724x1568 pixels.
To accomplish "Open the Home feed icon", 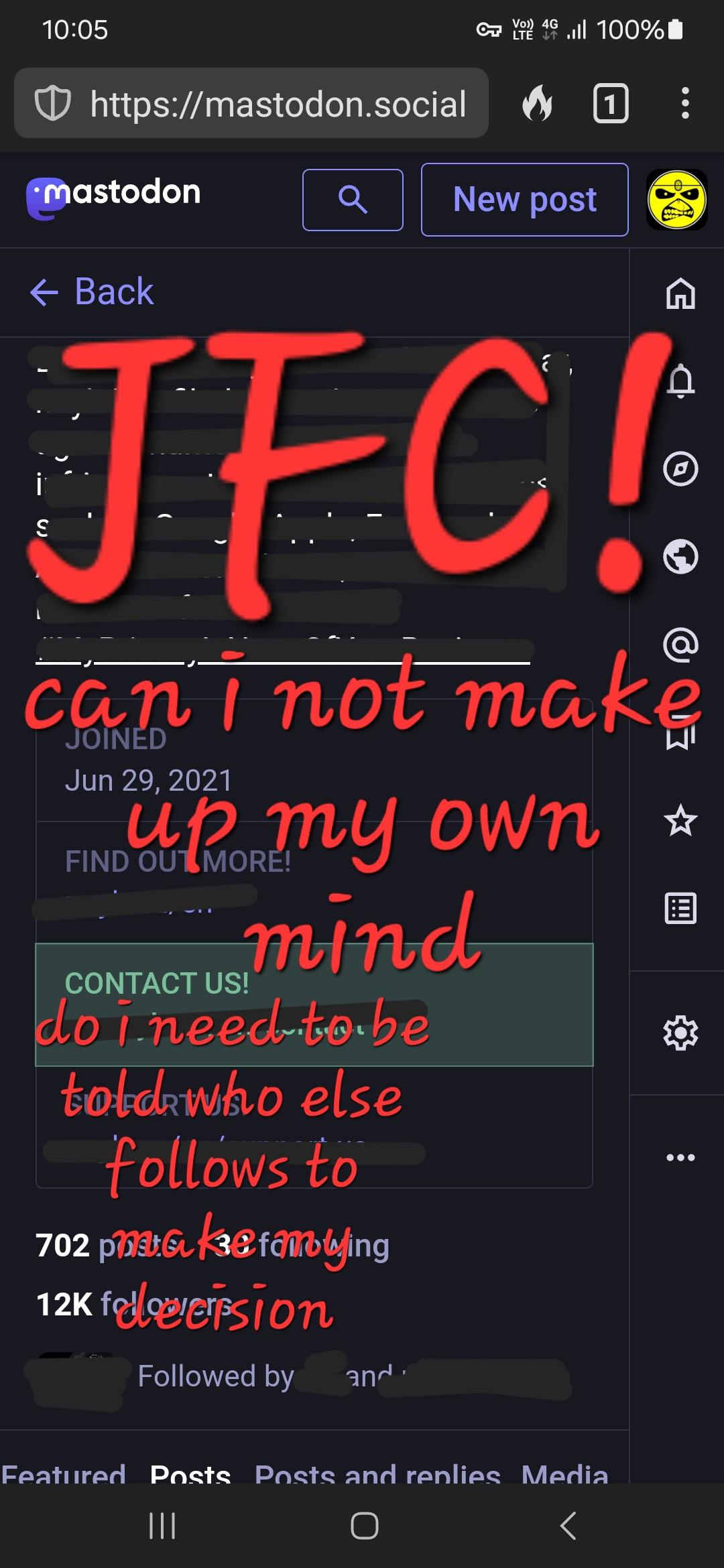I will [680, 293].
